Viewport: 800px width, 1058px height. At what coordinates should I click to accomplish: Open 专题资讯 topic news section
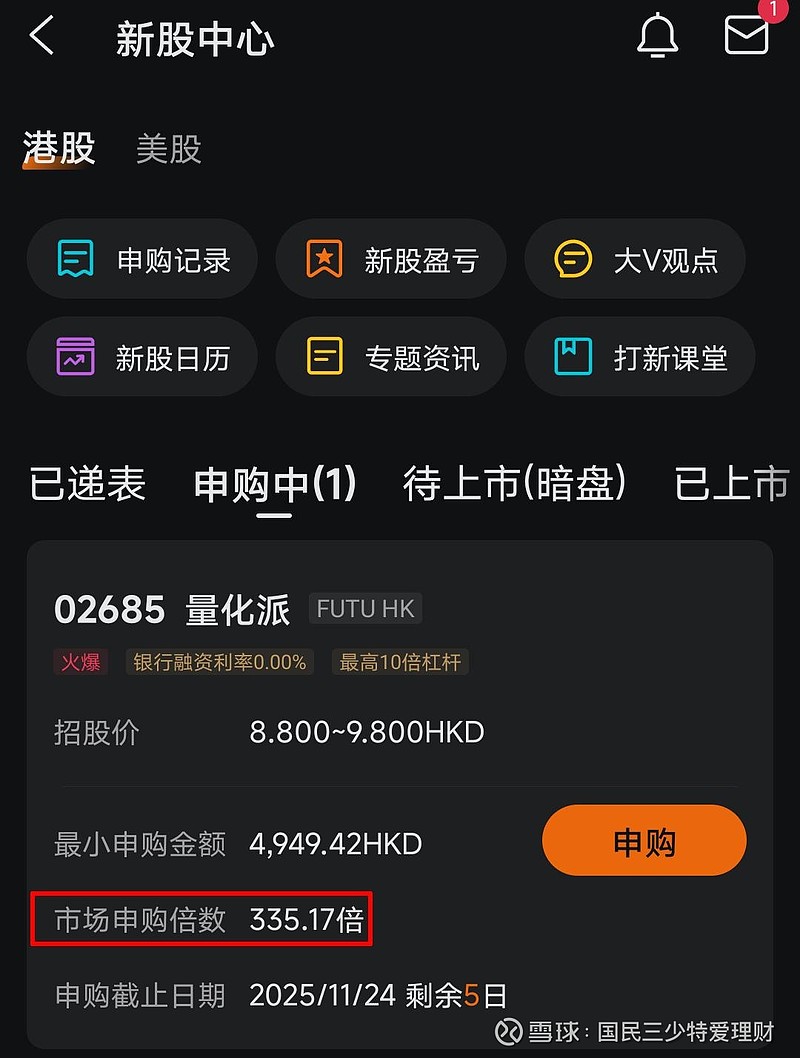point(390,356)
